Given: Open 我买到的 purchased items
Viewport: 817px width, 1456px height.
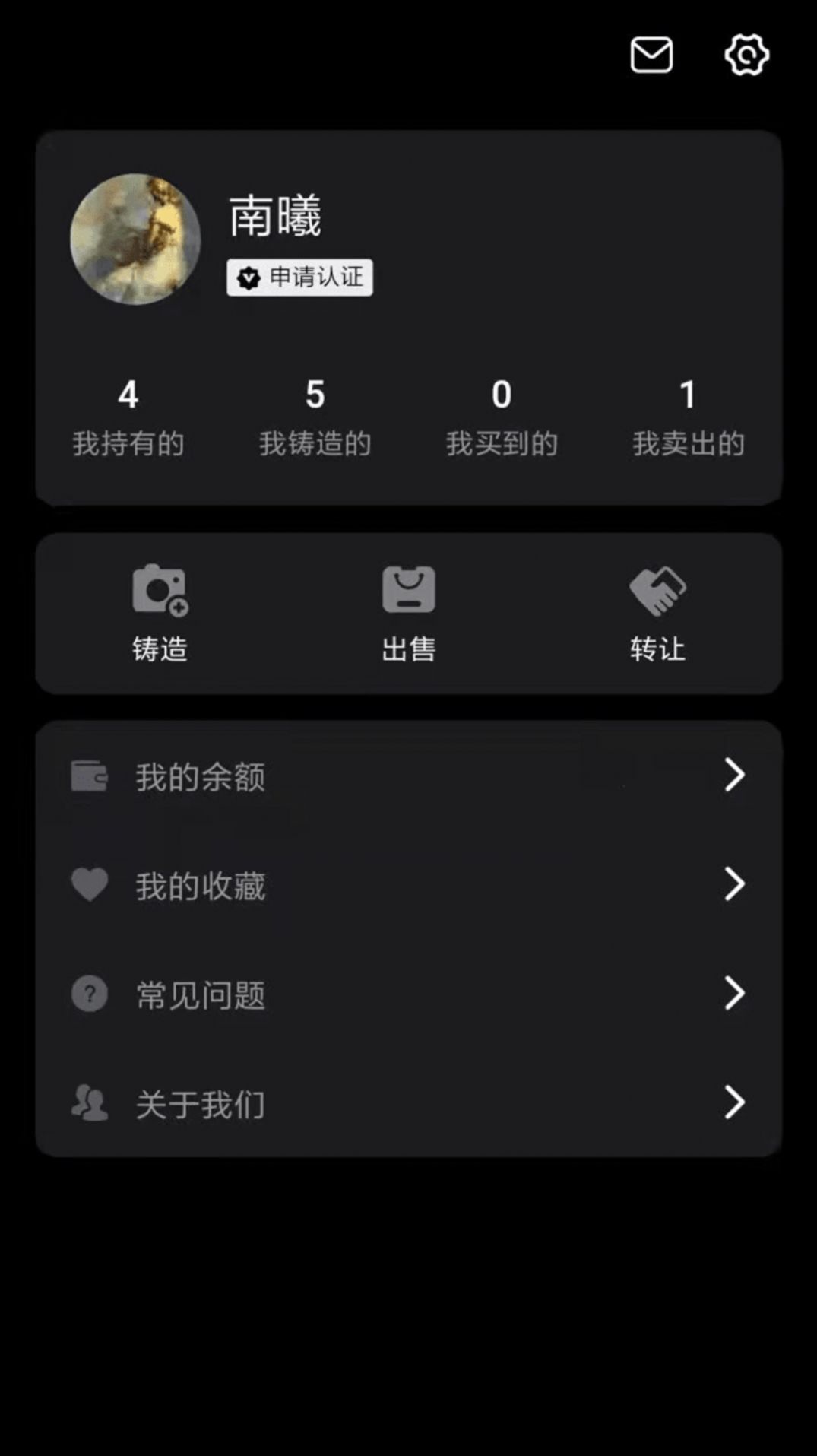Looking at the screenshot, I should pyautogui.click(x=502, y=418).
